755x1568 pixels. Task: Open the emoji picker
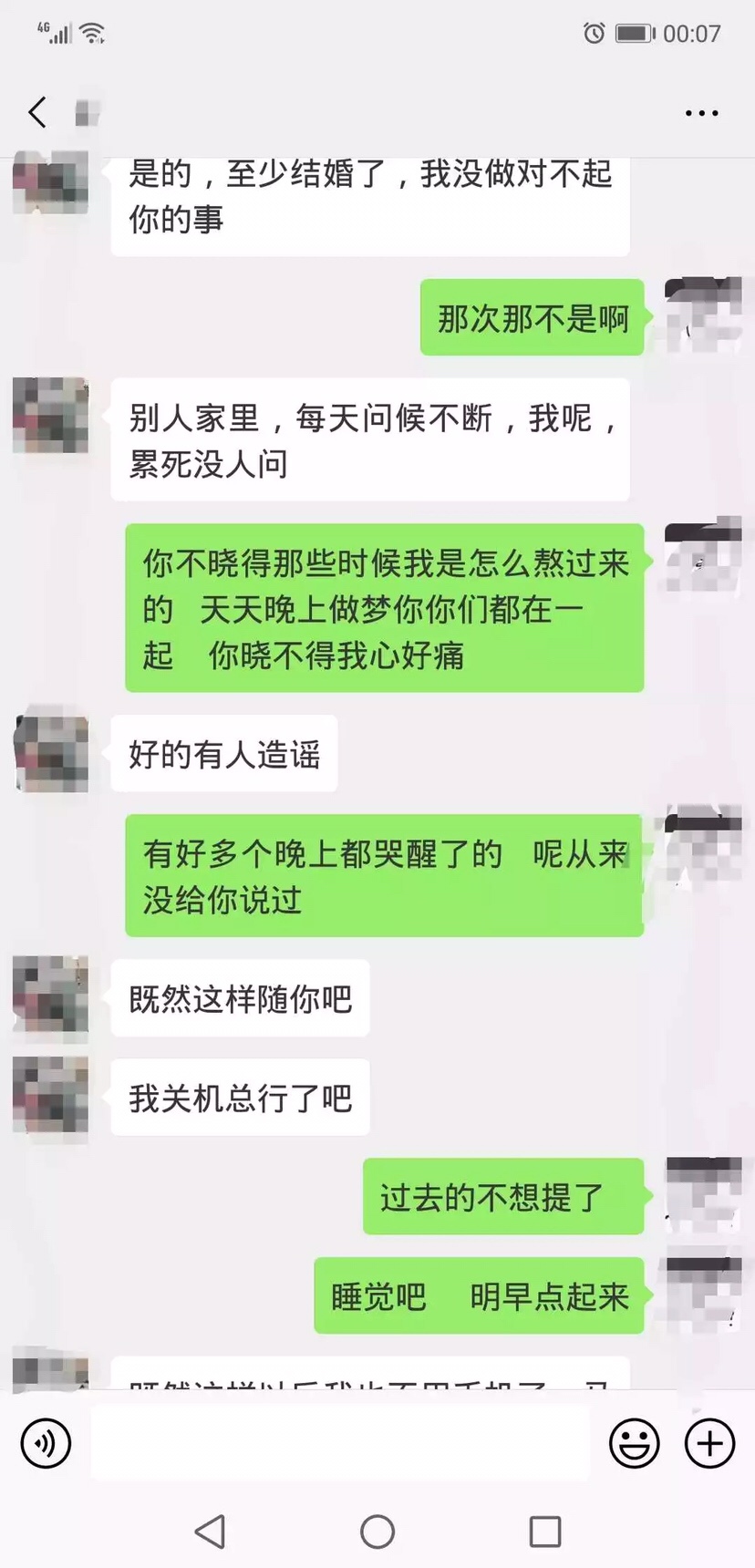click(634, 1443)
